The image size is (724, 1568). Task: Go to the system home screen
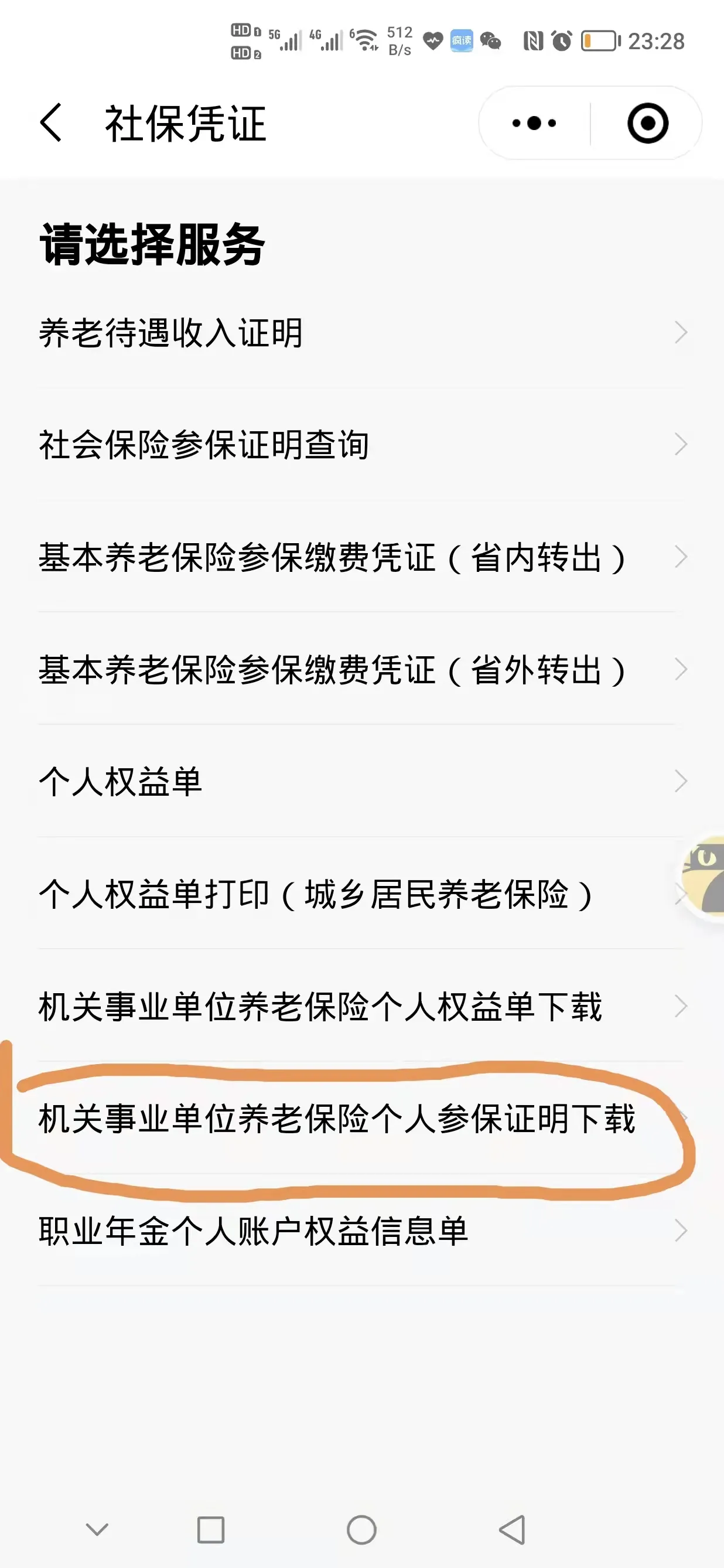[361, 1530]
